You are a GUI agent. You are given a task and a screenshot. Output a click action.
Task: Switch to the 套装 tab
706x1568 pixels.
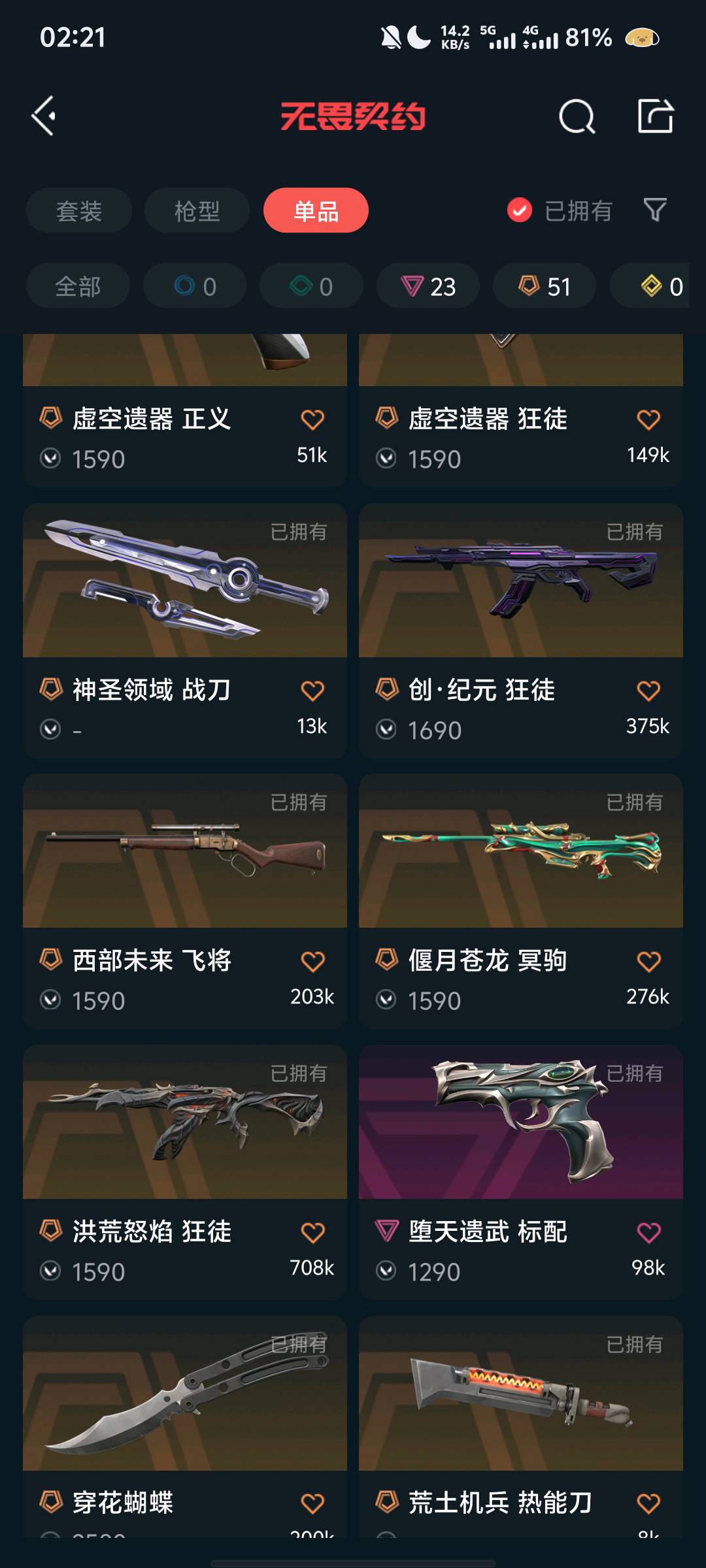click(79, 210)
